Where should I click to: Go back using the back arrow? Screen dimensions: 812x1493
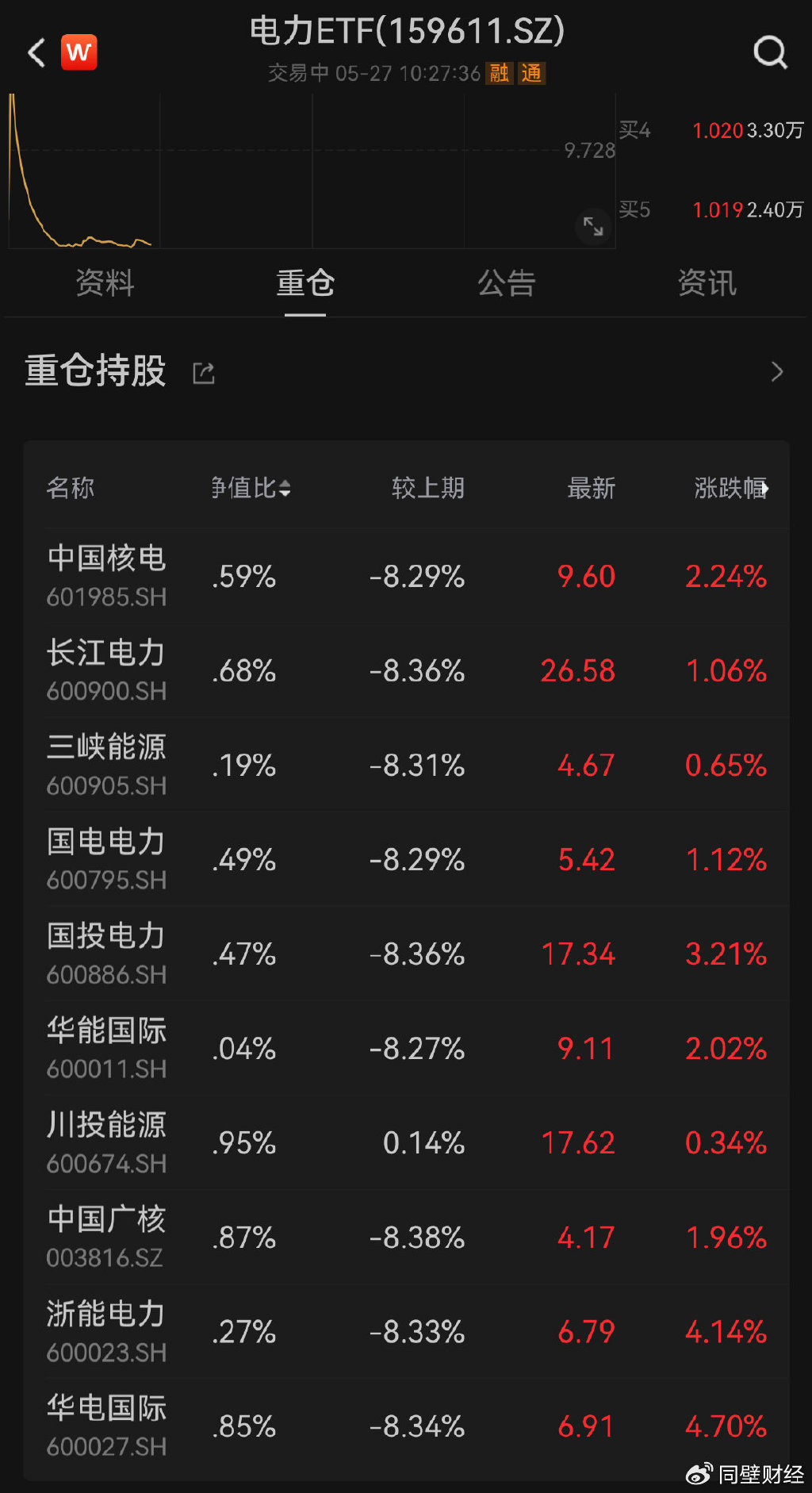pos(36,53)
